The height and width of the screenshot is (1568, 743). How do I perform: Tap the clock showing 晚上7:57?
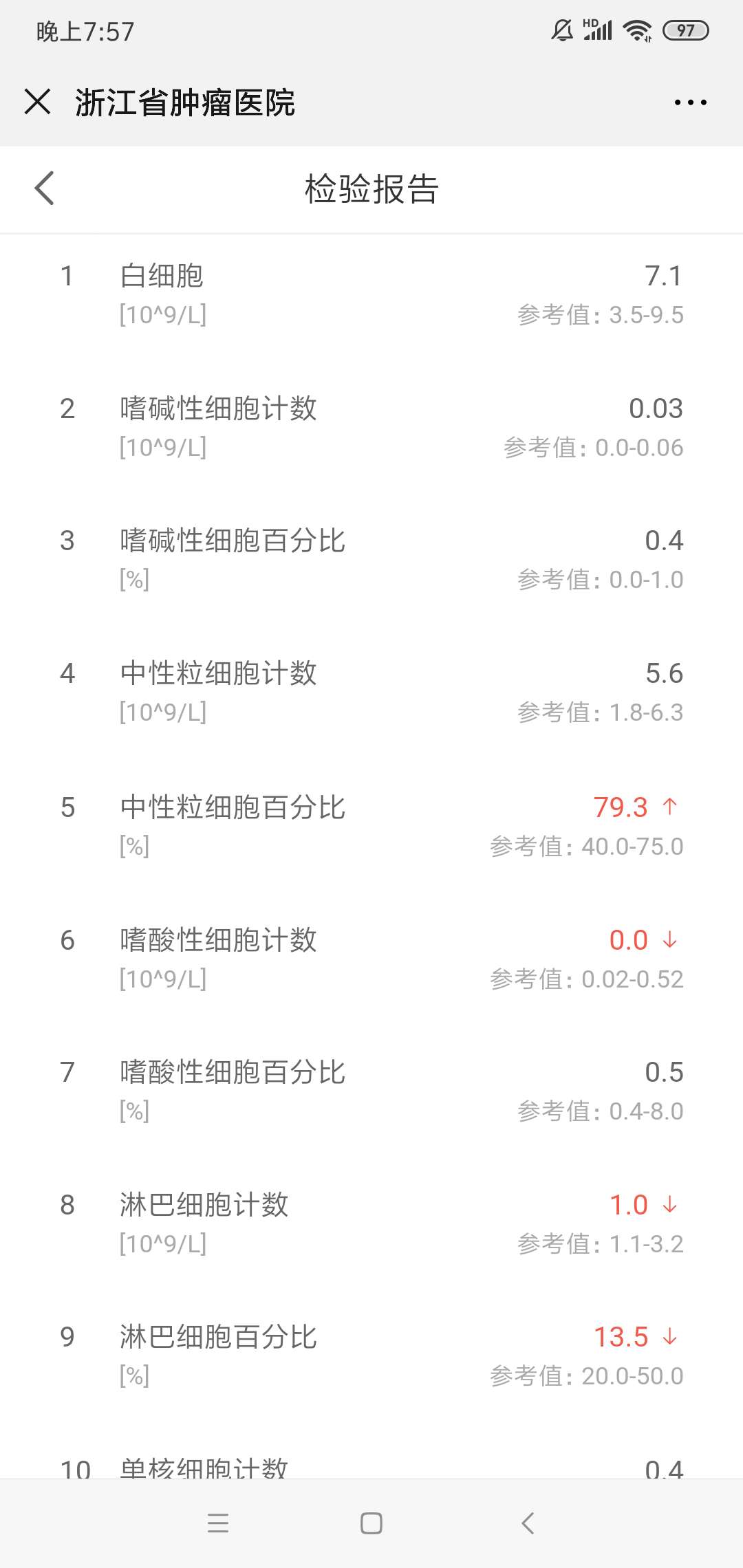85,30
